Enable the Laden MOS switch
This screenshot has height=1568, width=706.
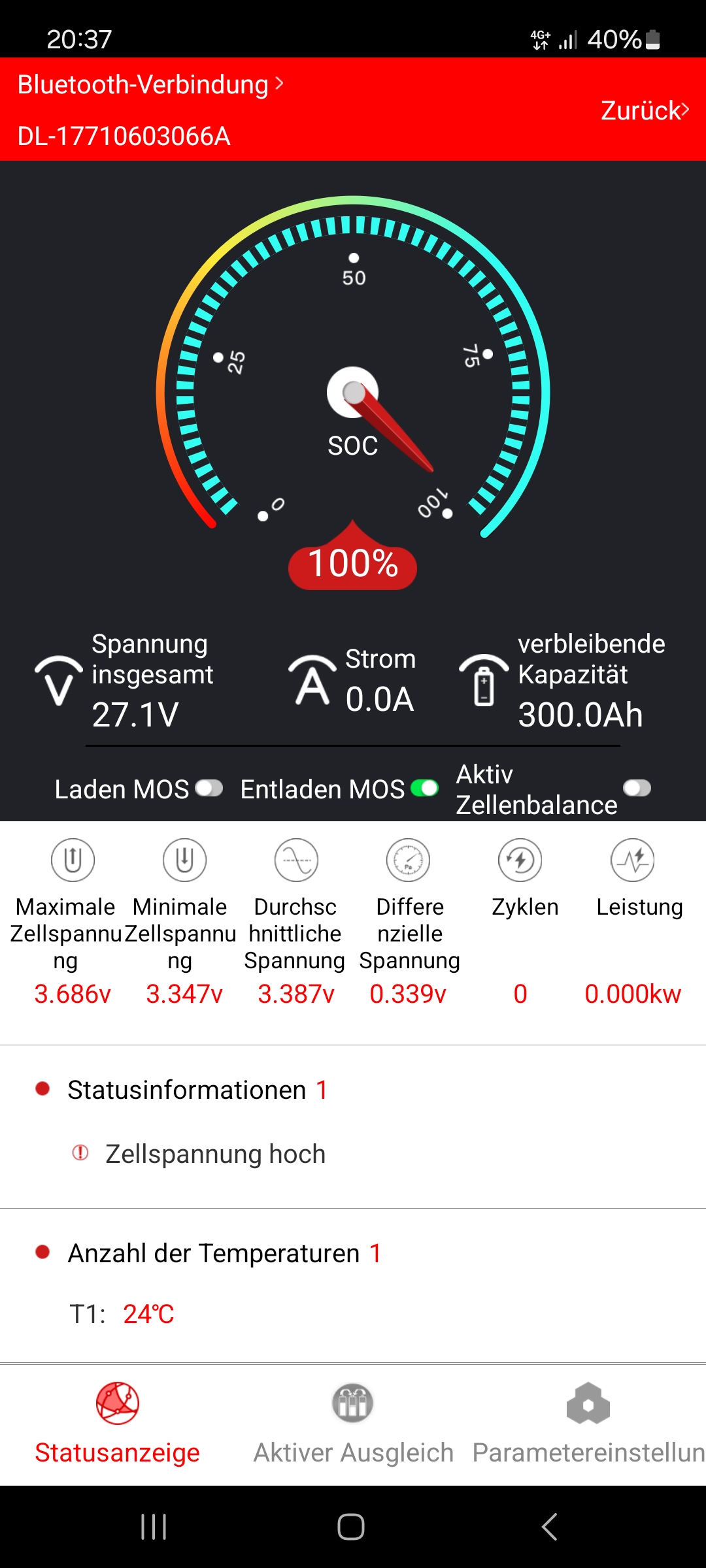point(209,789)
